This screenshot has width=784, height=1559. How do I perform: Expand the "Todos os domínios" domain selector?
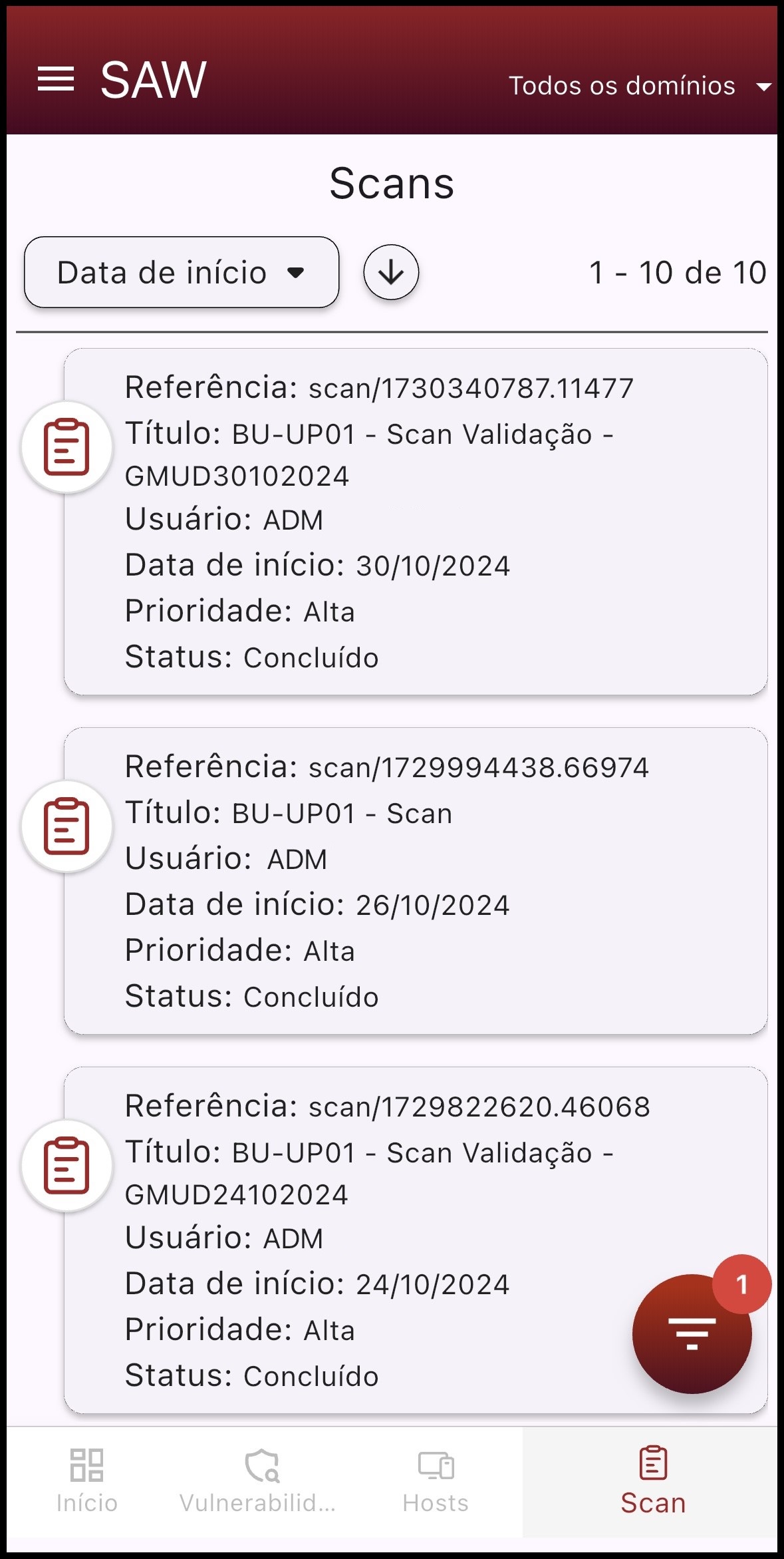pyautogui.click(x=638, y=85)
